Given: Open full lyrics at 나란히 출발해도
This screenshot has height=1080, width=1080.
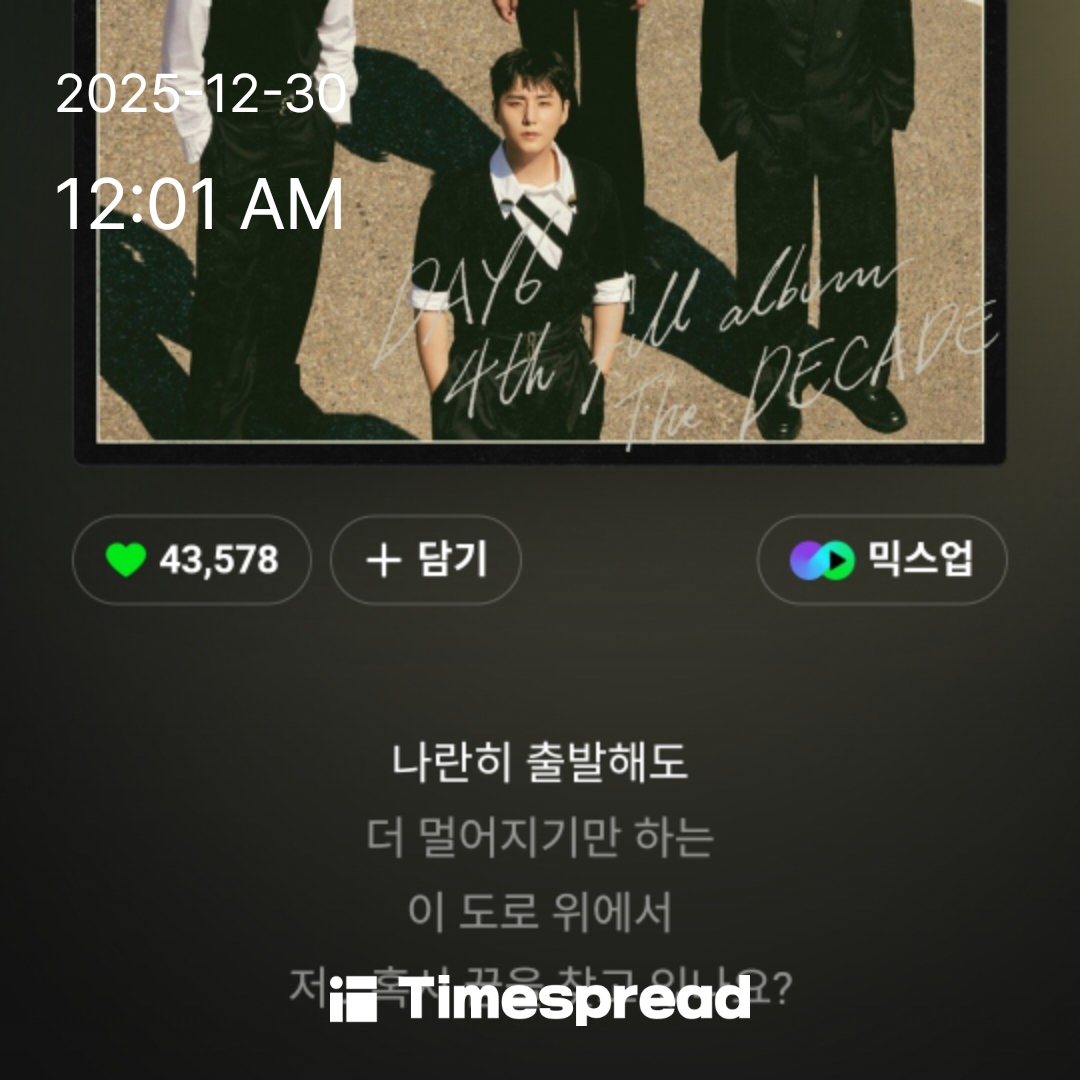Looking at the screenshot, I should 540,764.
